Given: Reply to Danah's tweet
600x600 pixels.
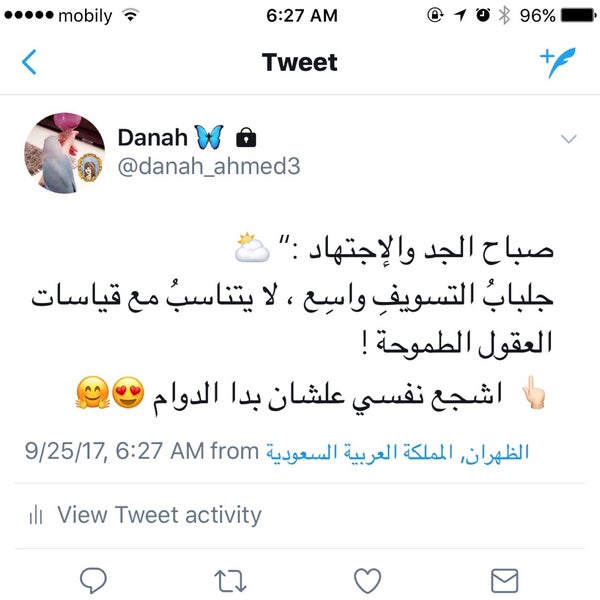Looking at the screenshot, I should [93, 580].
